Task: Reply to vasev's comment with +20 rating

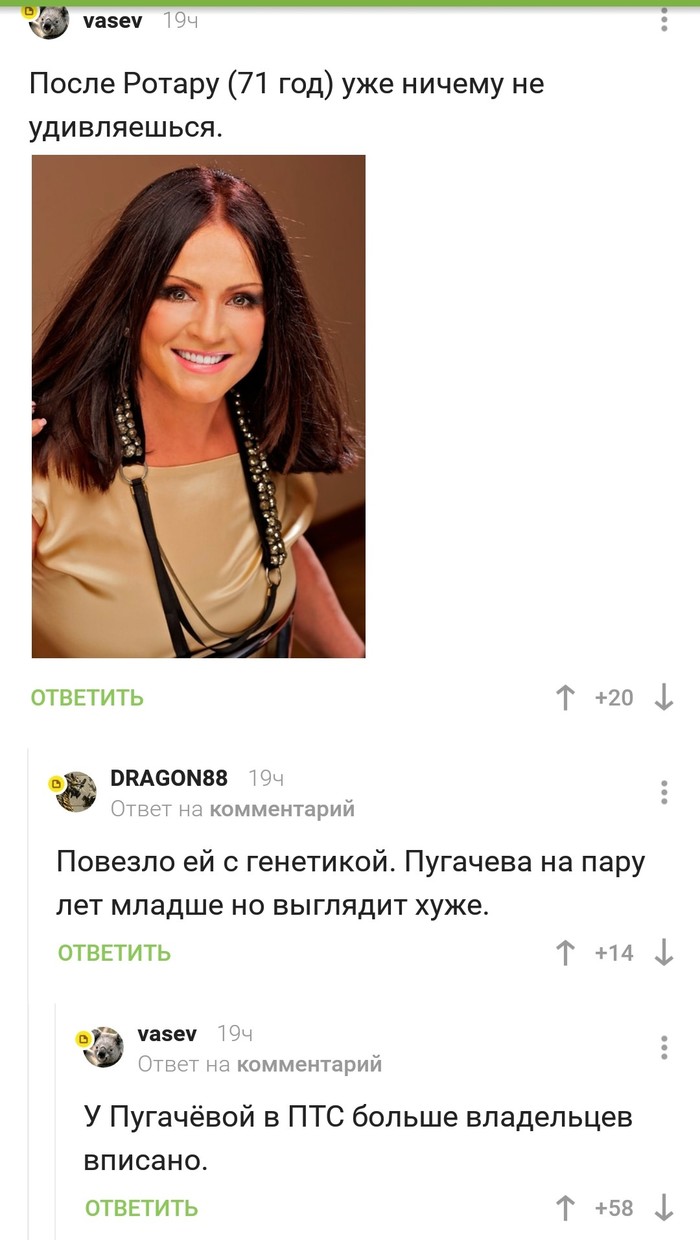Action: point(87,698)
